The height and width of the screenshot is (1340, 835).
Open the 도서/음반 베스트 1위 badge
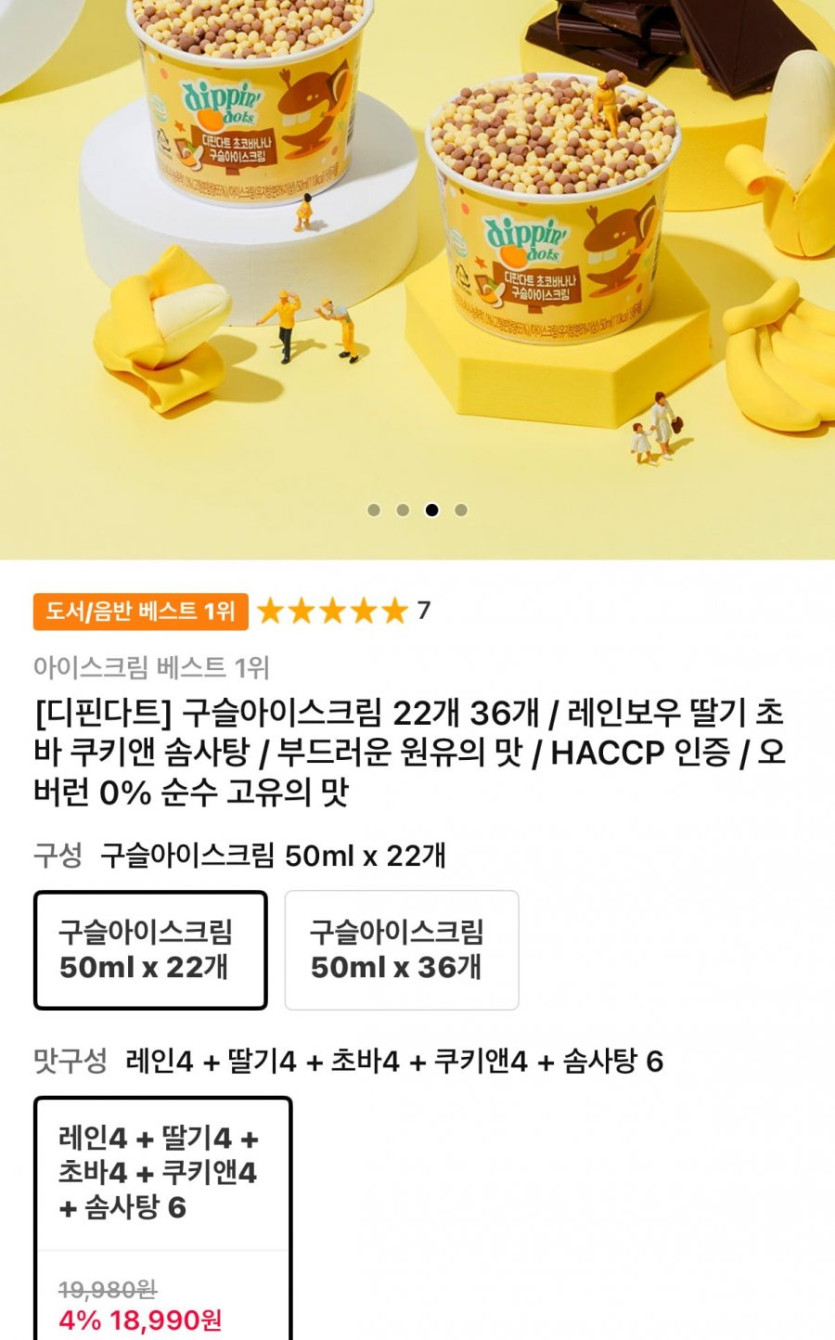pos(140,611)
